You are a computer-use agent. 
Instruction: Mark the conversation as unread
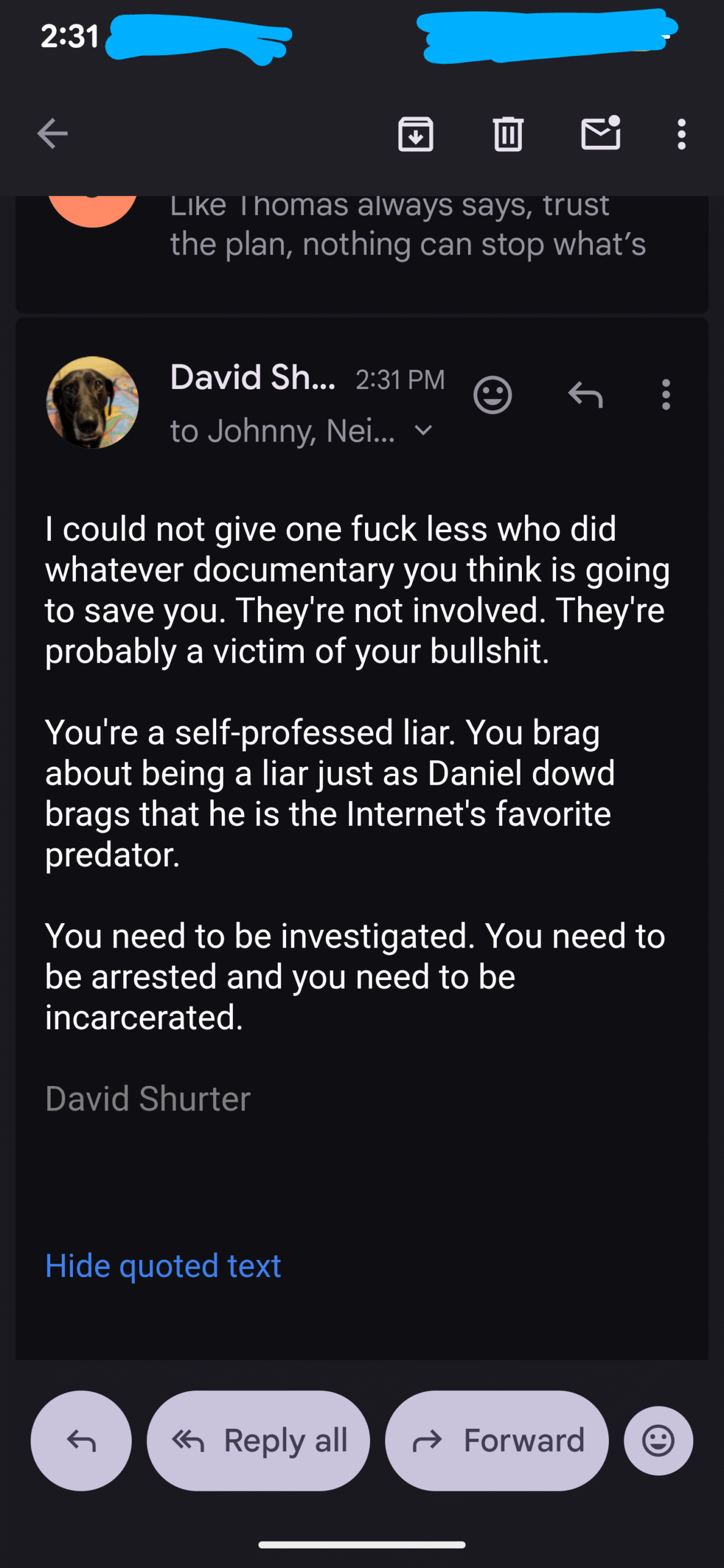tap(600, 133)
